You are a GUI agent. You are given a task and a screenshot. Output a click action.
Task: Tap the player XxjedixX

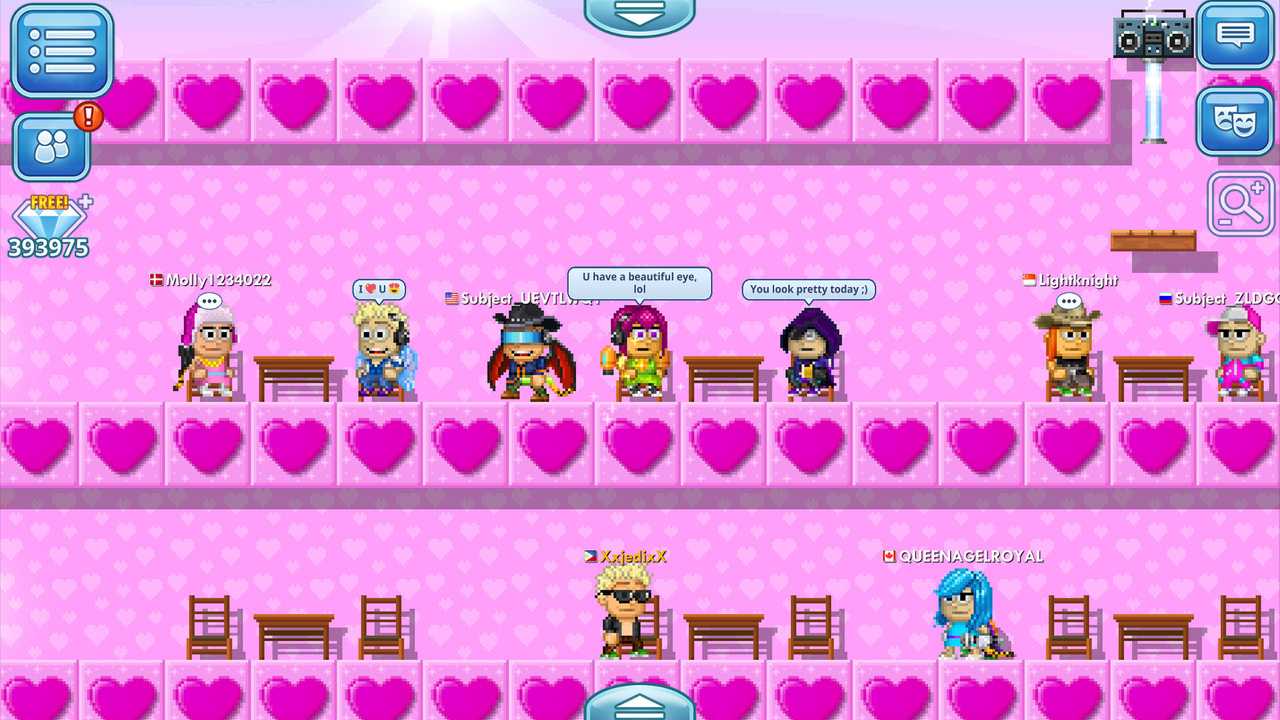625,612
